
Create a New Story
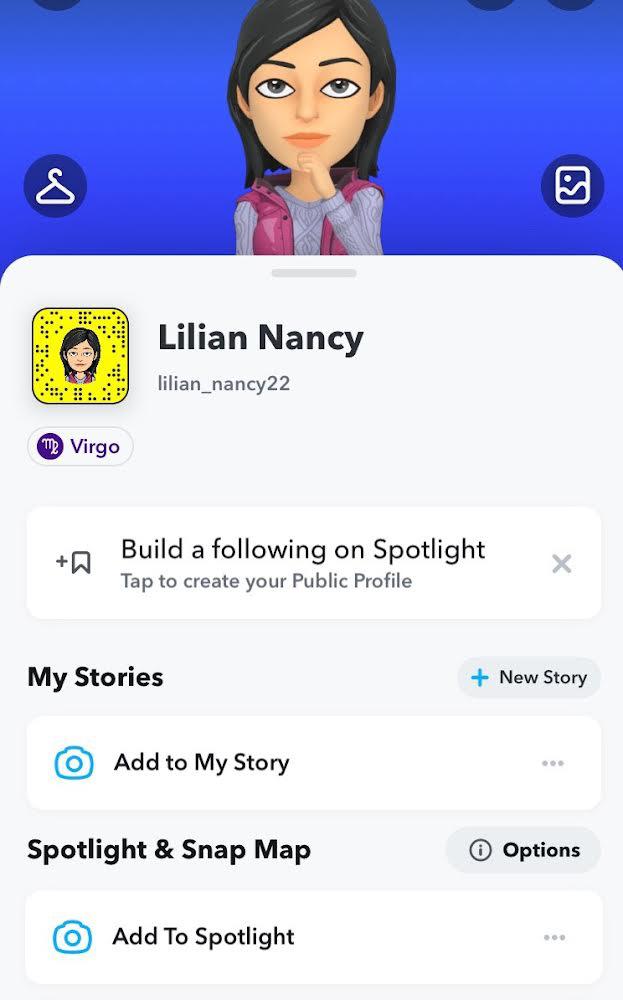(529, 677)
